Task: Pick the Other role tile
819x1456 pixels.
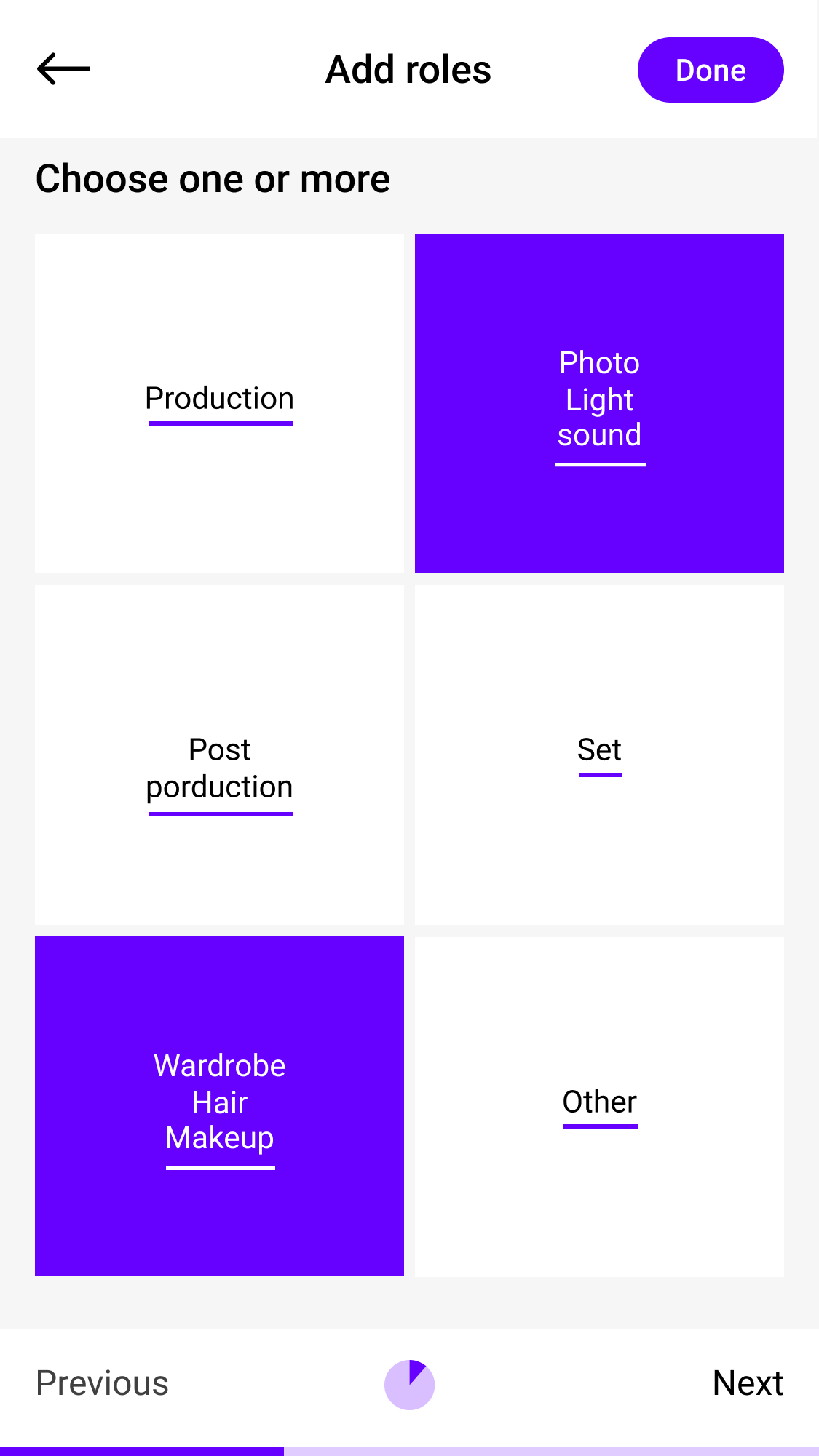Action: [599, 1106]
